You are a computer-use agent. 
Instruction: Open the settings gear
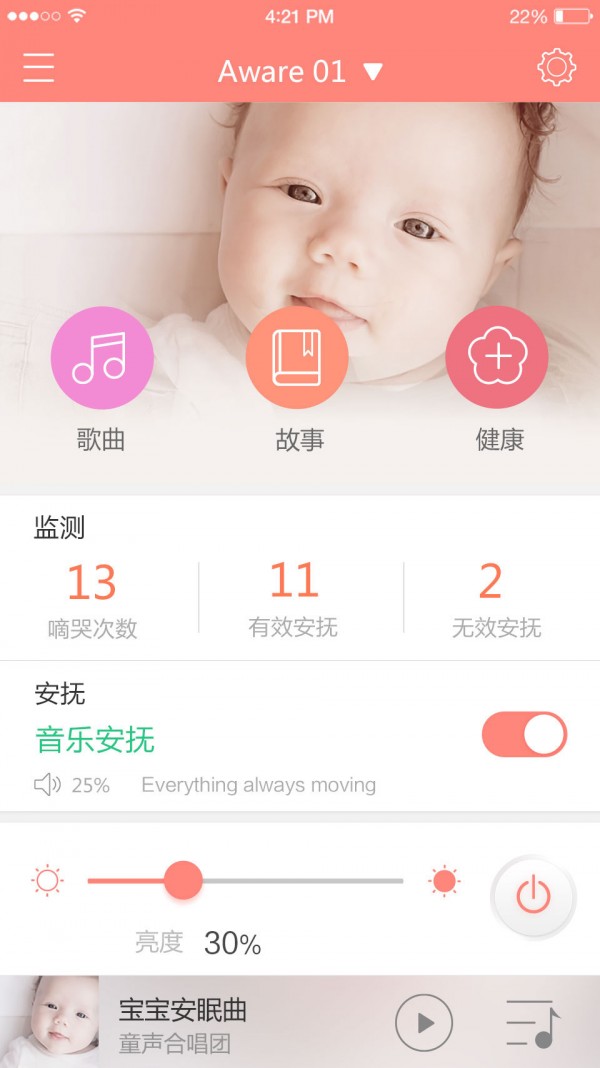tap(556, 68)
